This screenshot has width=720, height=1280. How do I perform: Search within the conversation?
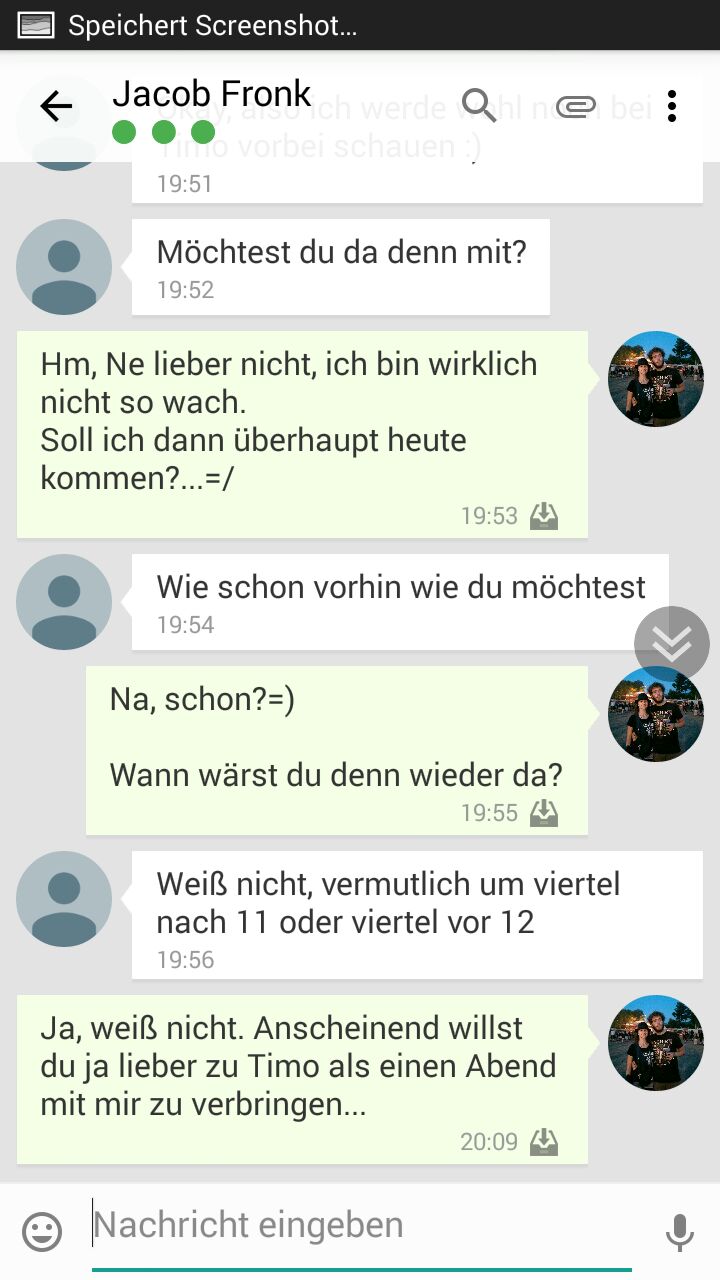click(480, 105)
